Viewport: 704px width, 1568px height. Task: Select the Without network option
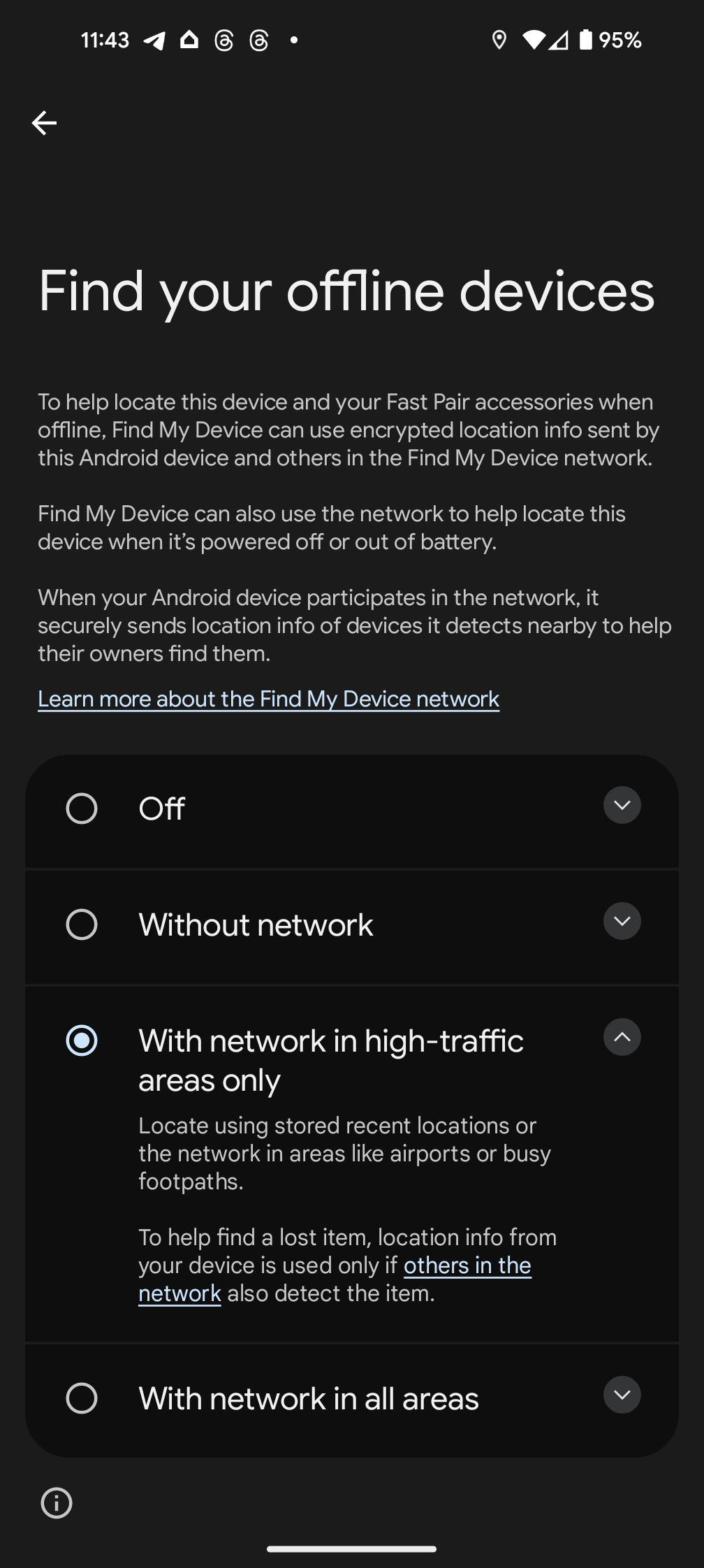[x=82, y=924]
